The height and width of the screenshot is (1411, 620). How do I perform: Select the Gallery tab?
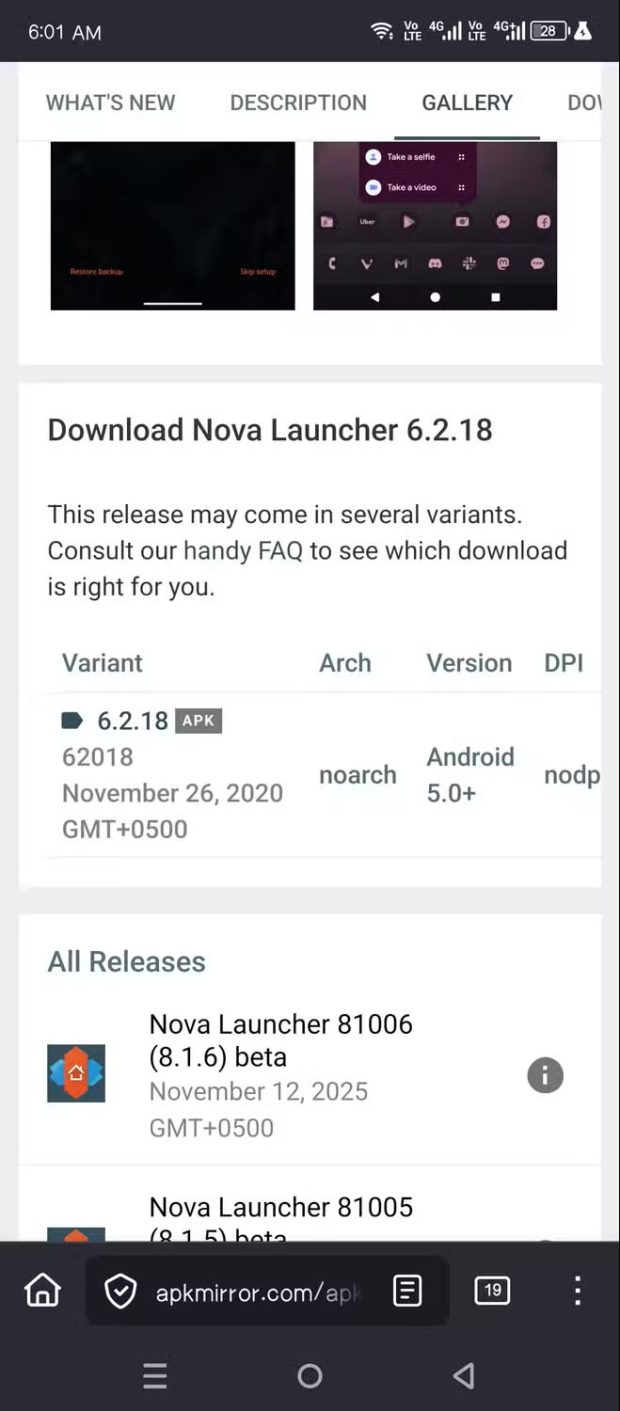[467, 103]
